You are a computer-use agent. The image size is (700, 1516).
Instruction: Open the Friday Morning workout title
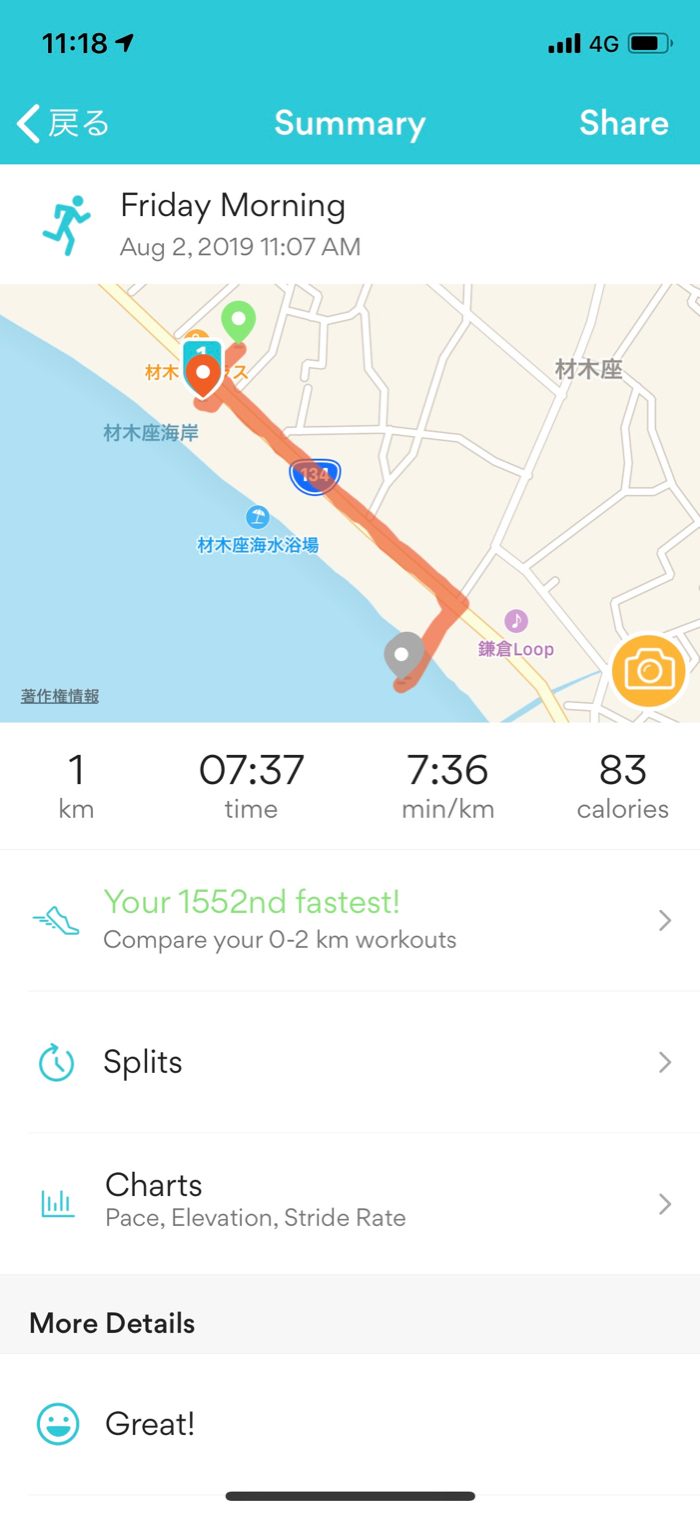(x=232, y=207)
